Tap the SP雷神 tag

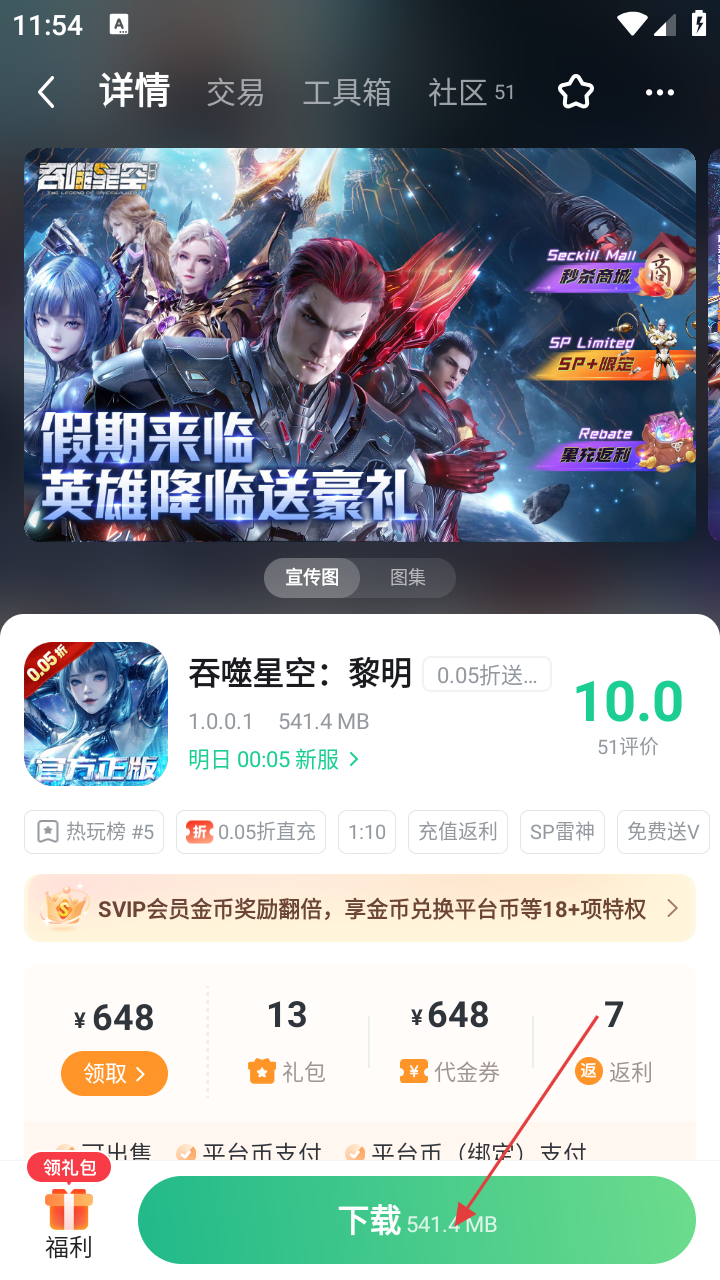(x=562, y=832)
